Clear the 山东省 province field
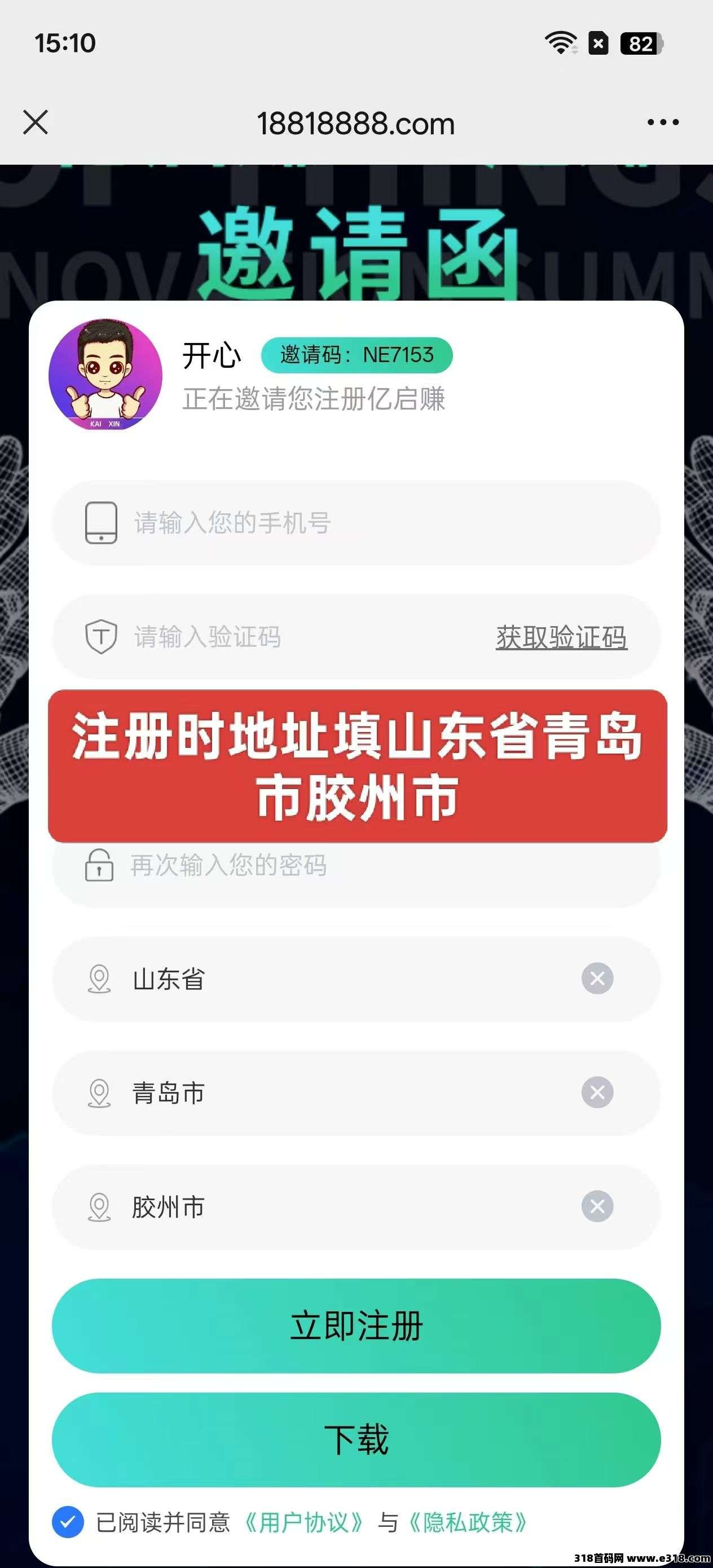 point(597,978)
